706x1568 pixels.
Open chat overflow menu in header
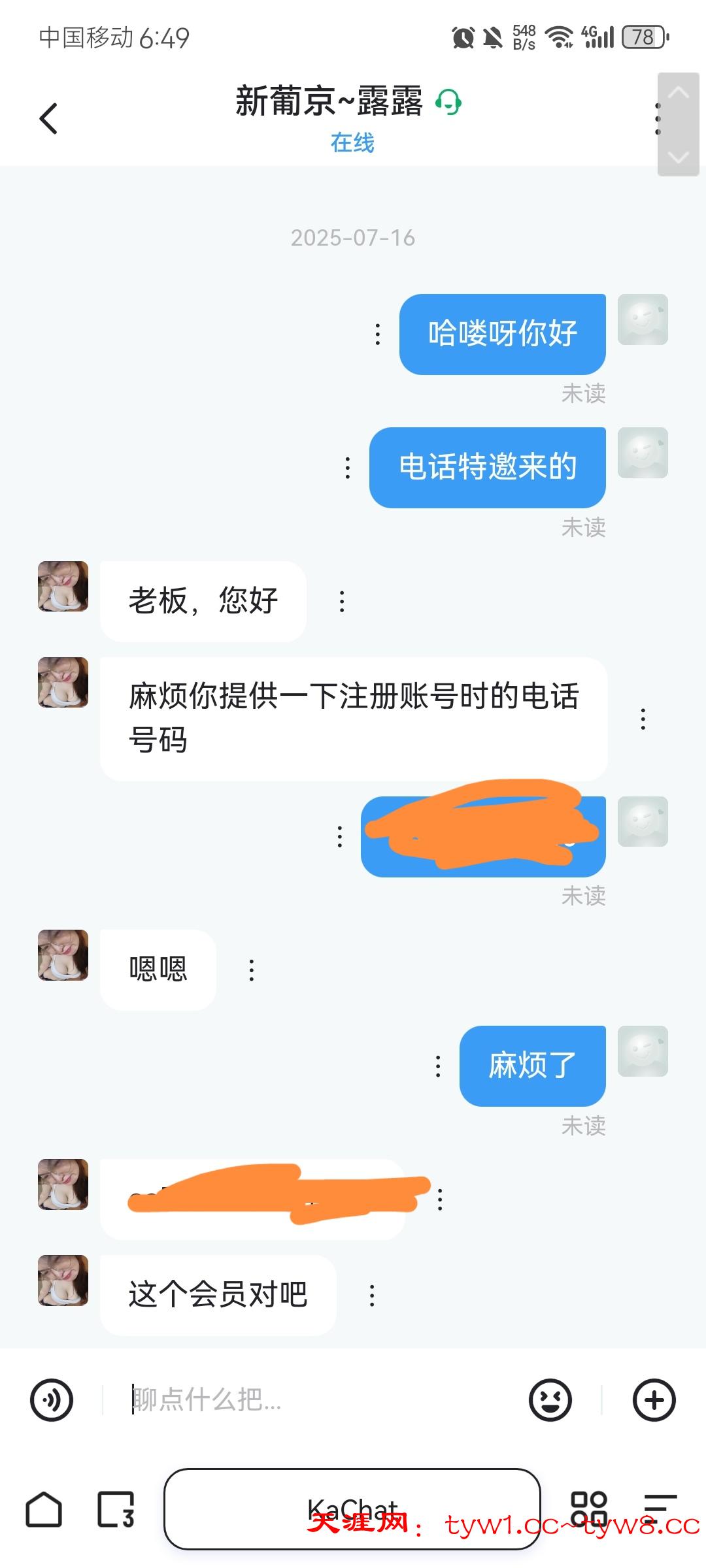pos(658,119)
